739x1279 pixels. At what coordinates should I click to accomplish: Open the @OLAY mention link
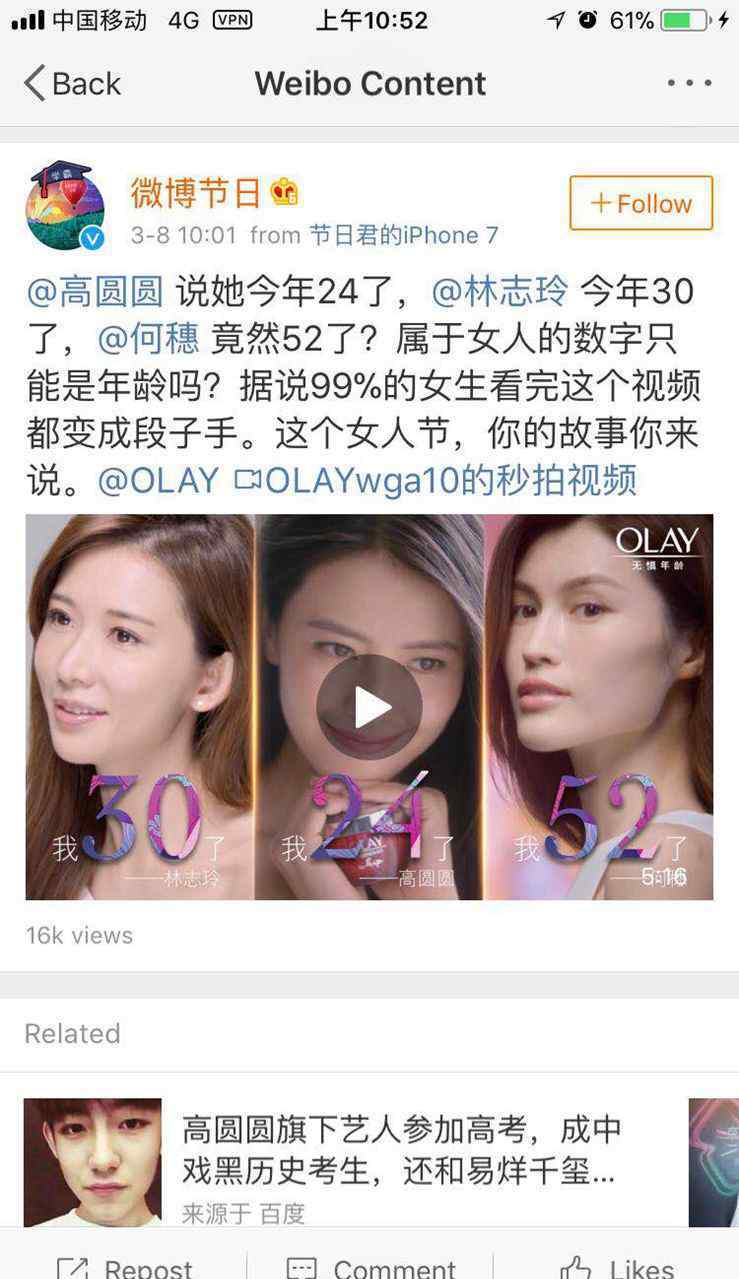[x=158, y=480]
